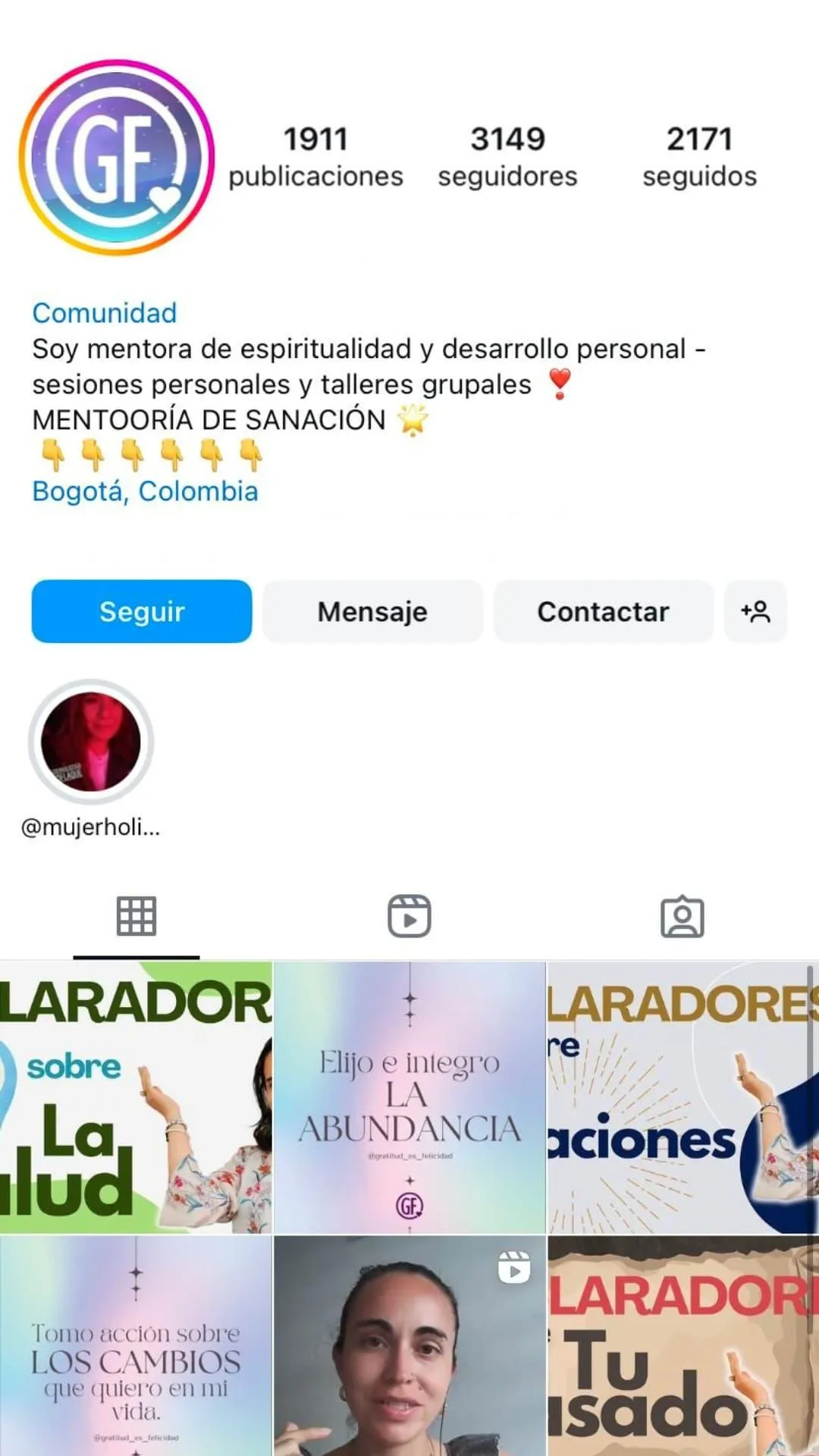Open the @mujerholi... story highlight
Viewport: 819px width, 1456px height.
point(91,742)
